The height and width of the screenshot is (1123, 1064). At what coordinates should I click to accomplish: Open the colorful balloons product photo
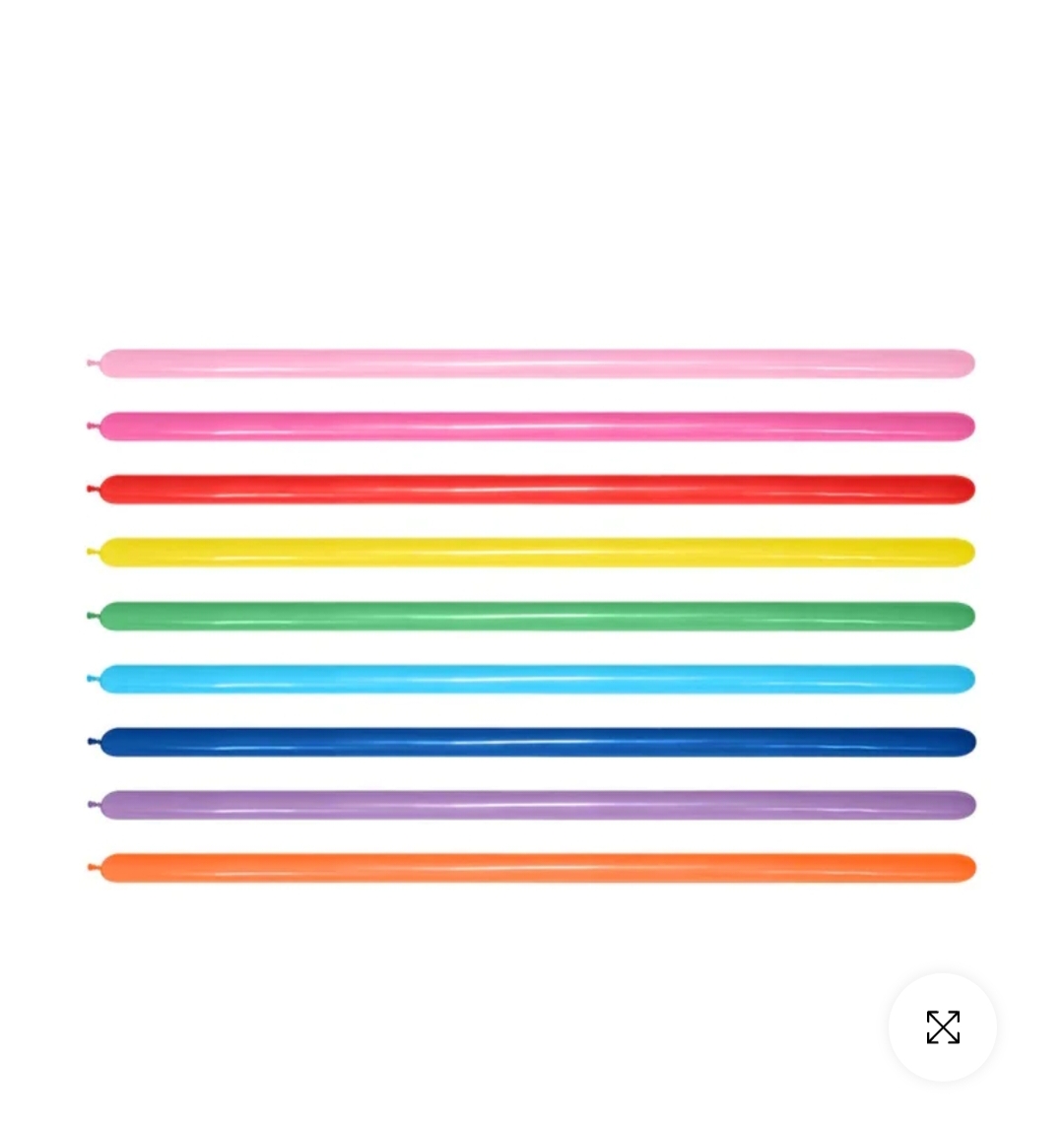tap(532, 615)
